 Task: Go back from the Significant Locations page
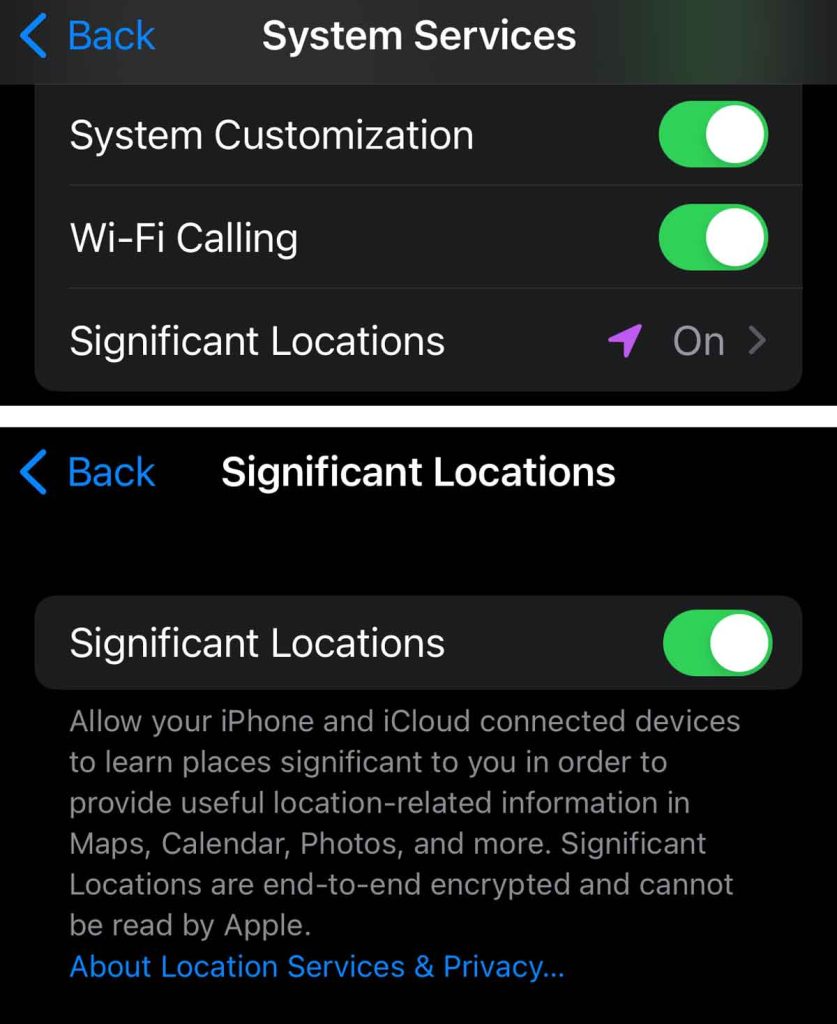point(88,472)
